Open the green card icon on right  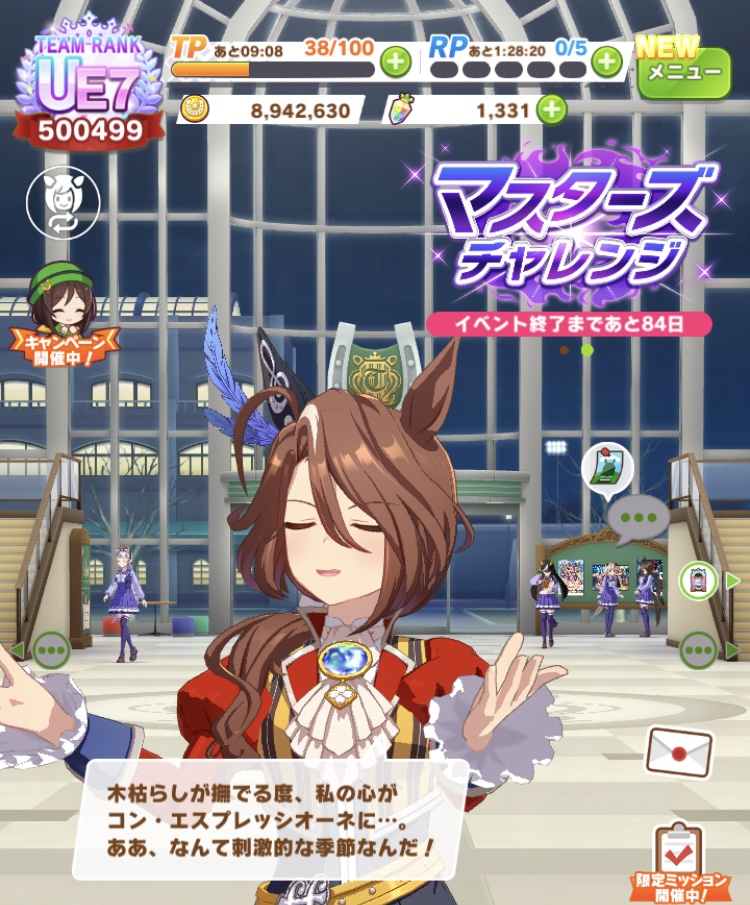699,580
